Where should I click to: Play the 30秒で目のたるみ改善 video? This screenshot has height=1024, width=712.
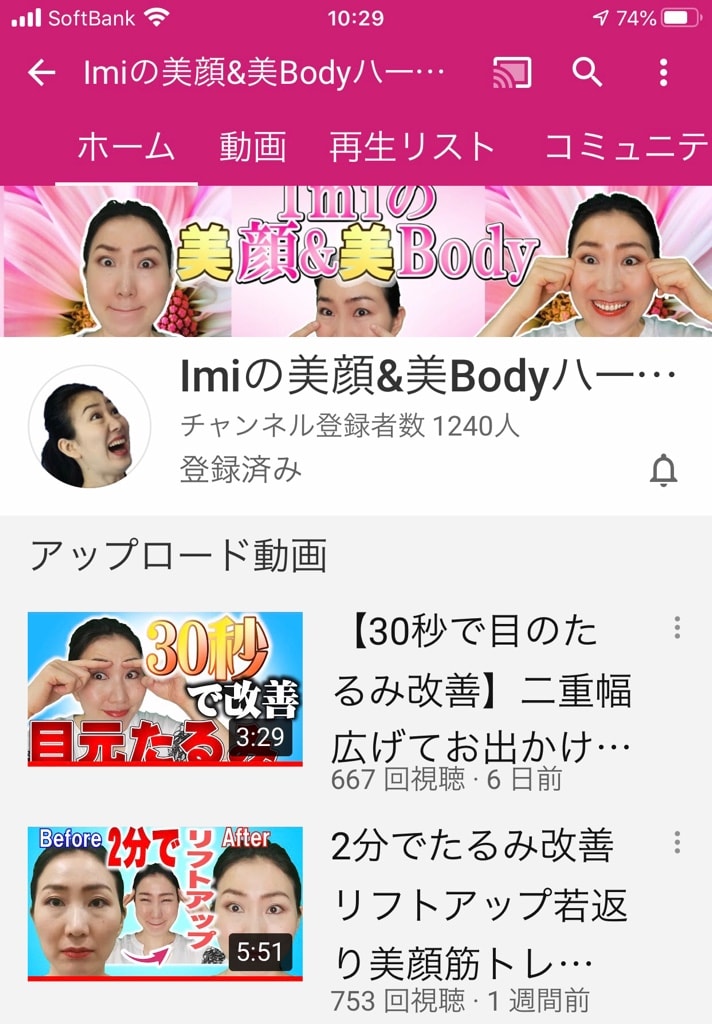[165, 689]
